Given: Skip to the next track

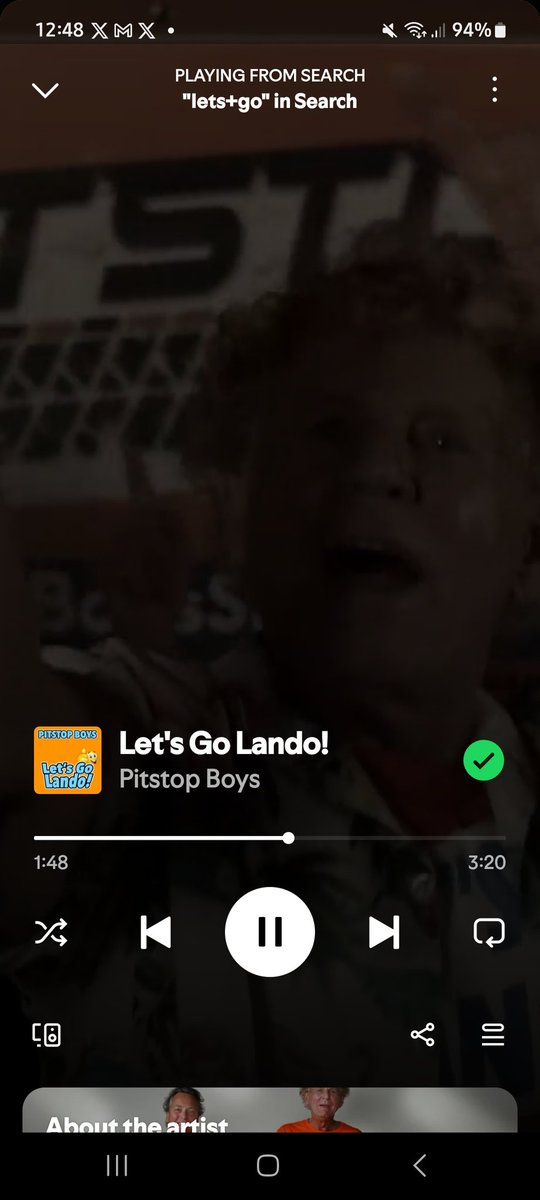Looking at the screenshot, I should tap(384, 932).
